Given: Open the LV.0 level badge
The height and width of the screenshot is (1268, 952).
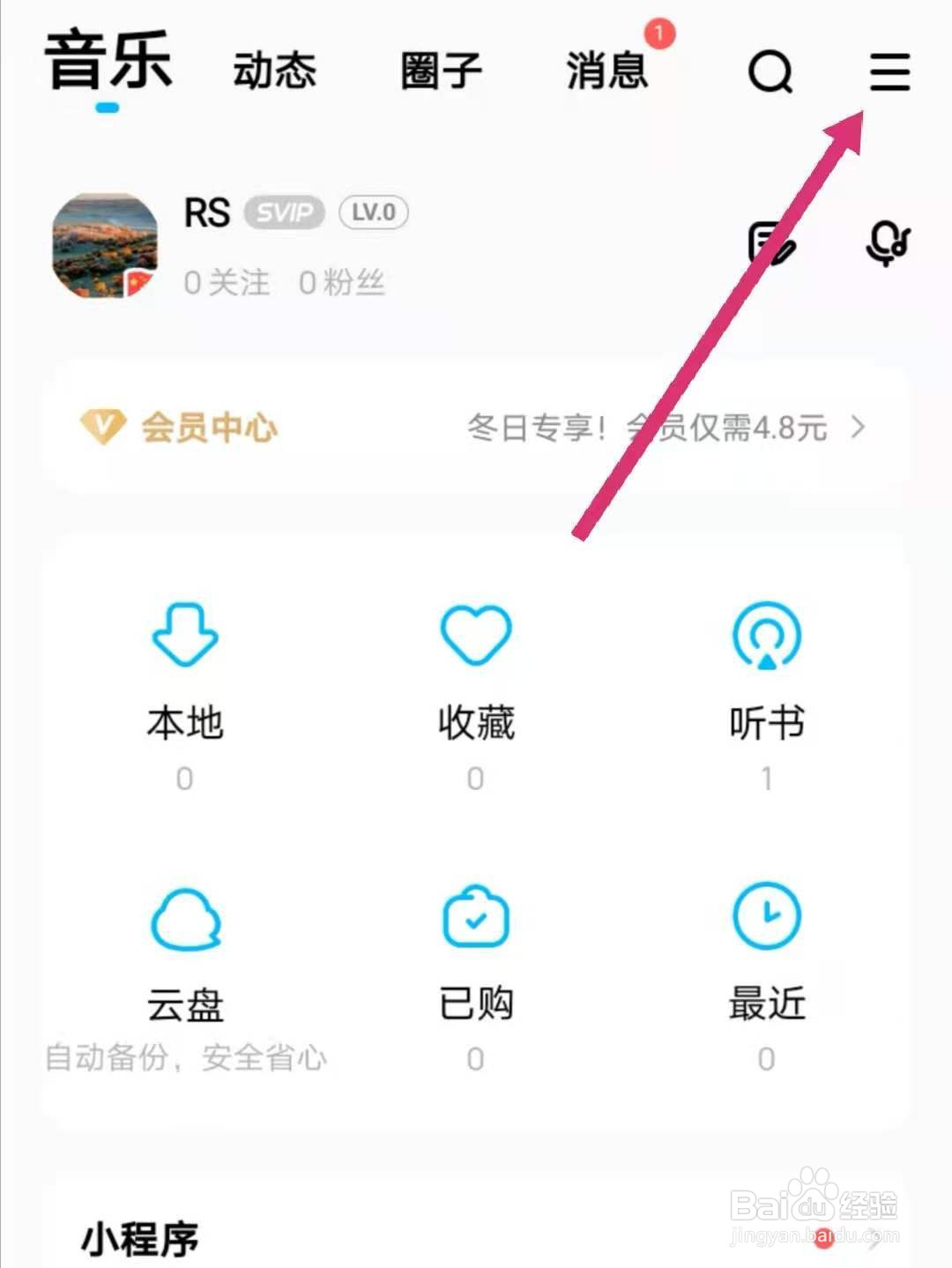Looking at the screenshot, I should click(373, 213).
